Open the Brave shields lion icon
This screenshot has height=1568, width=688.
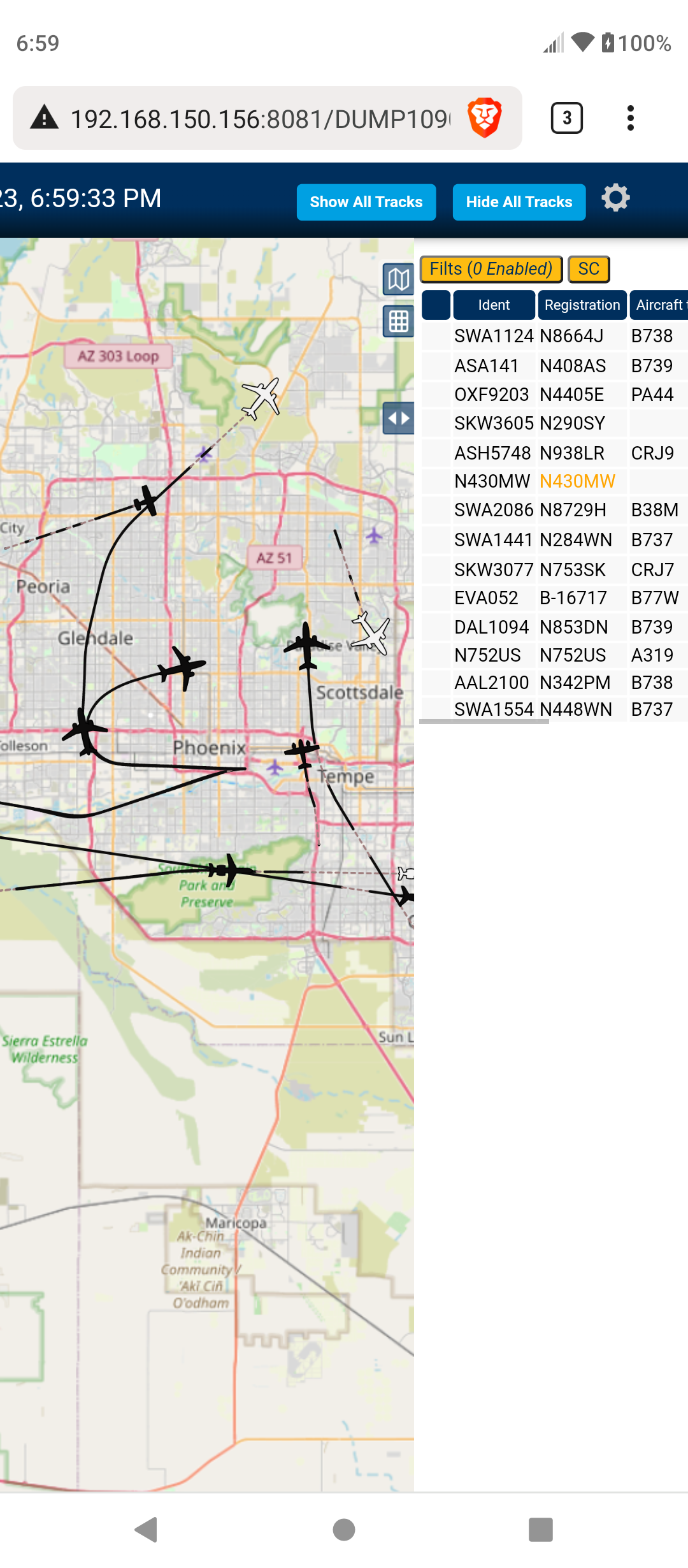coord(485,118)
